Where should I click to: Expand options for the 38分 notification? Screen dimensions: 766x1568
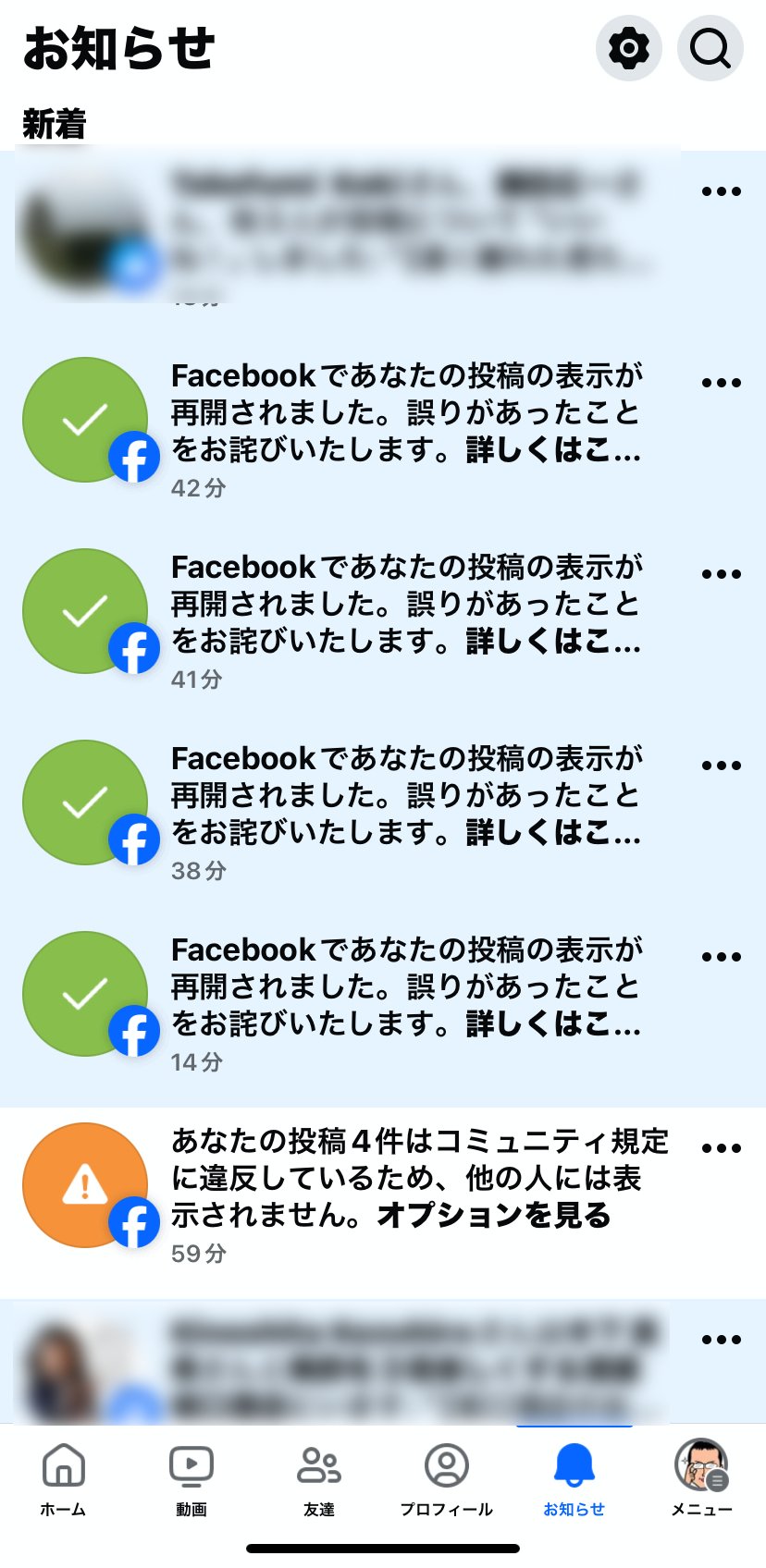pos(723,764)
